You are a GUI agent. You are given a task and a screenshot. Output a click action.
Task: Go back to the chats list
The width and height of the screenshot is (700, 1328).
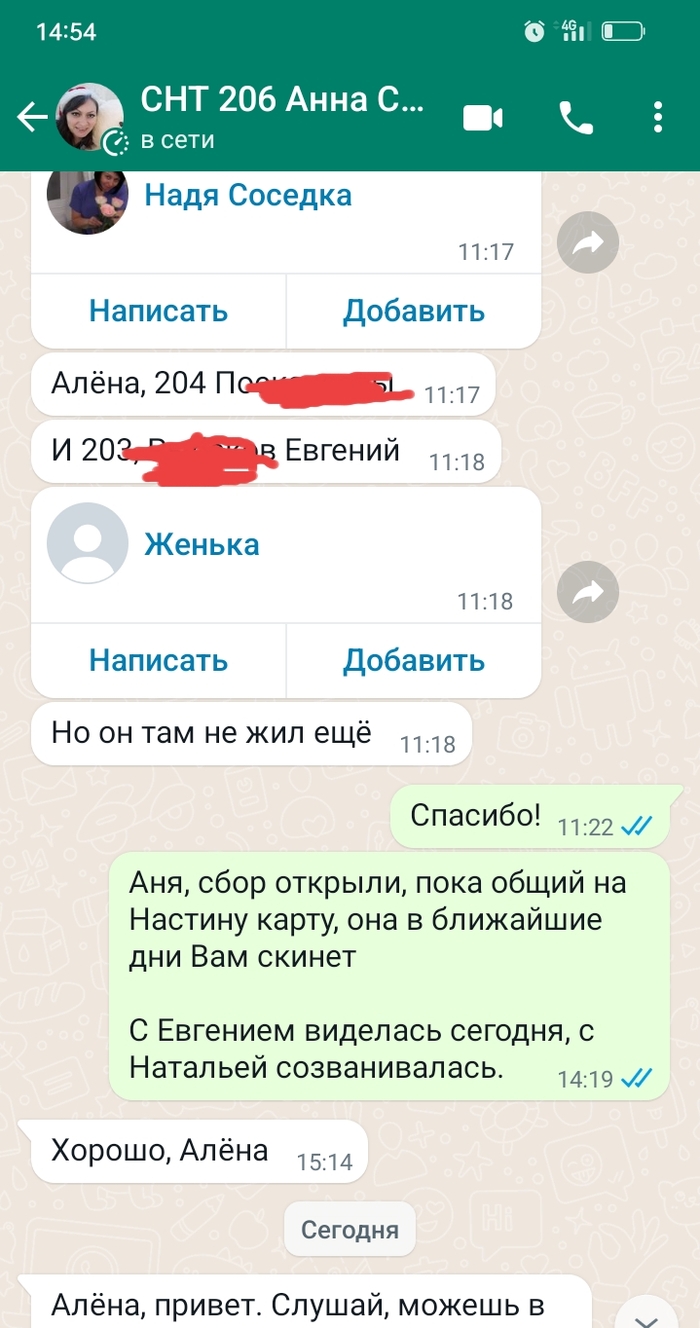coord(31,118)
